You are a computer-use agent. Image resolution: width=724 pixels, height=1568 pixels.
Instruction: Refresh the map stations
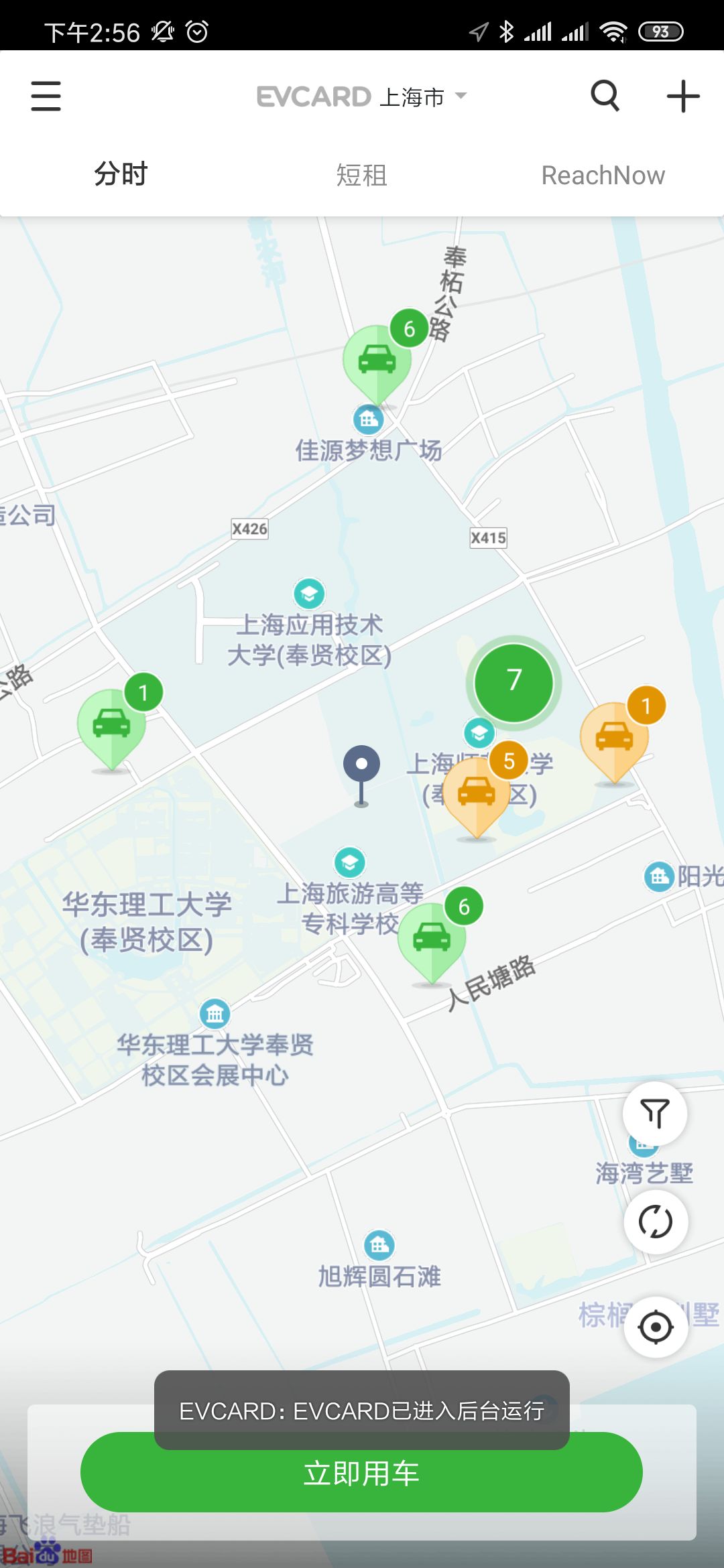click(x=655, y=1222)
